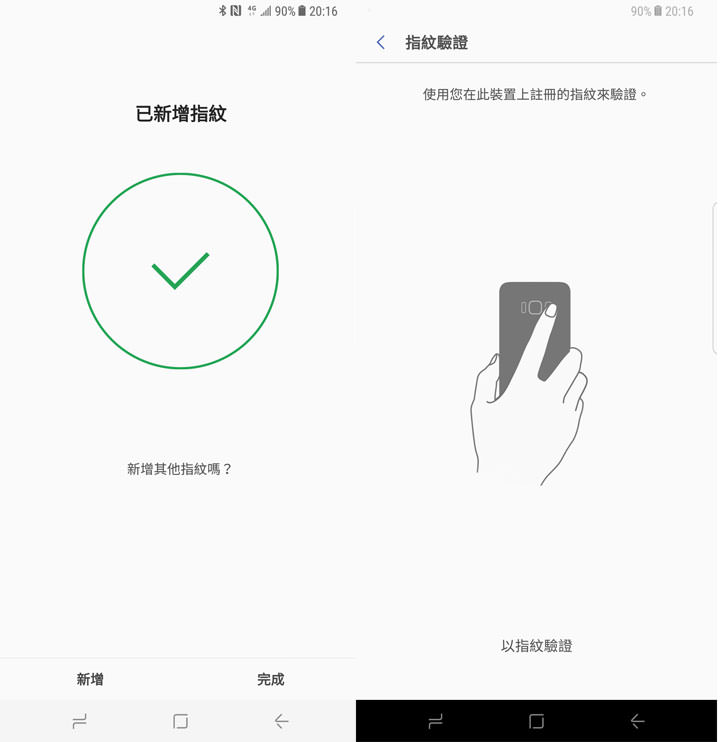Tap the 以指紋驗證 verification prompt
The height and width of the screenshot is (742, 720).
tap(536, 645)
